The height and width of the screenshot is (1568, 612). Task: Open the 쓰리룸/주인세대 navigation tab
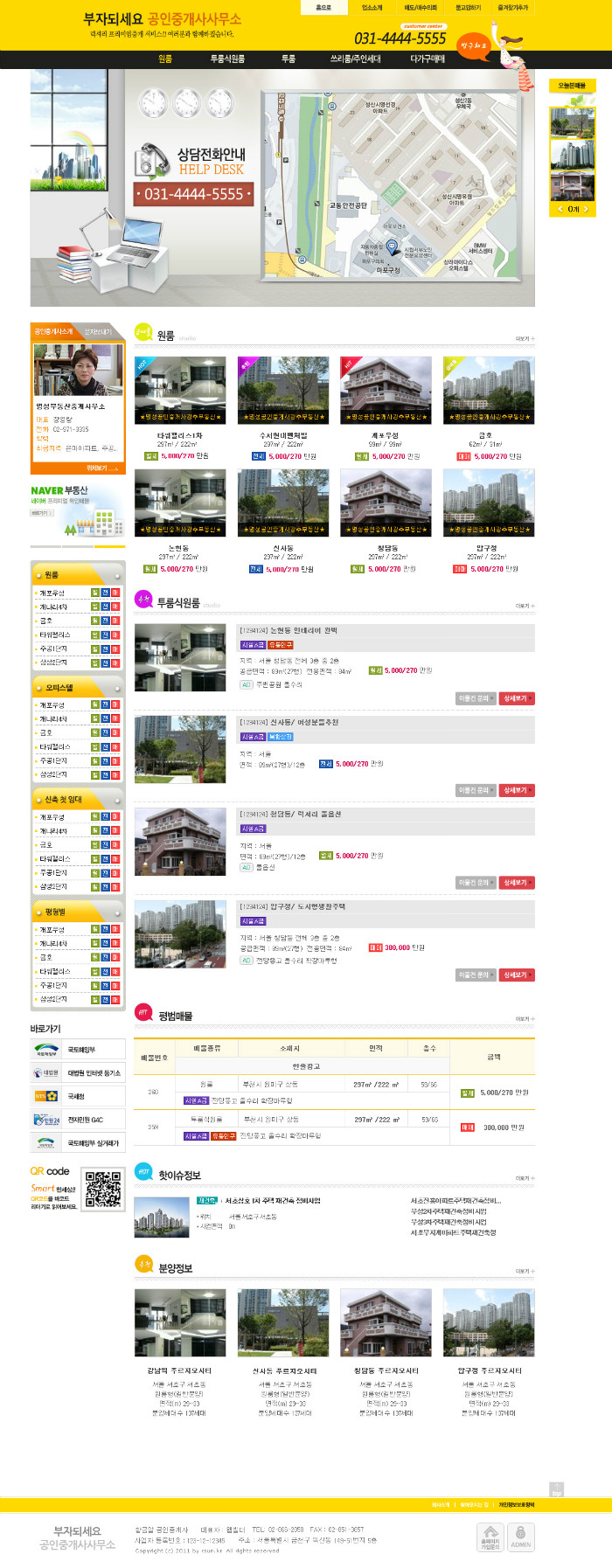point(355,59)
